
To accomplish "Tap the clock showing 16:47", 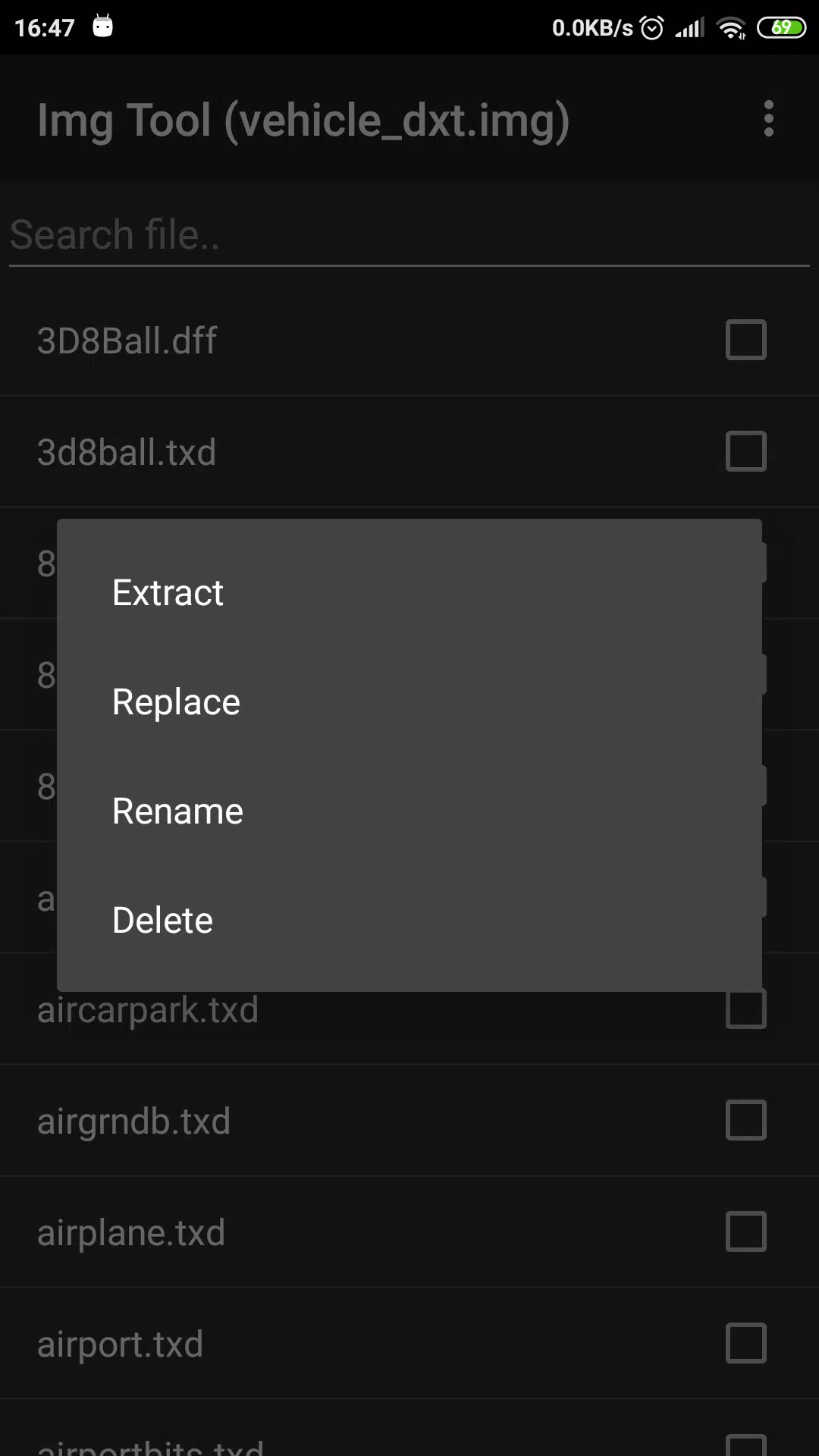I will pos(47,27).
